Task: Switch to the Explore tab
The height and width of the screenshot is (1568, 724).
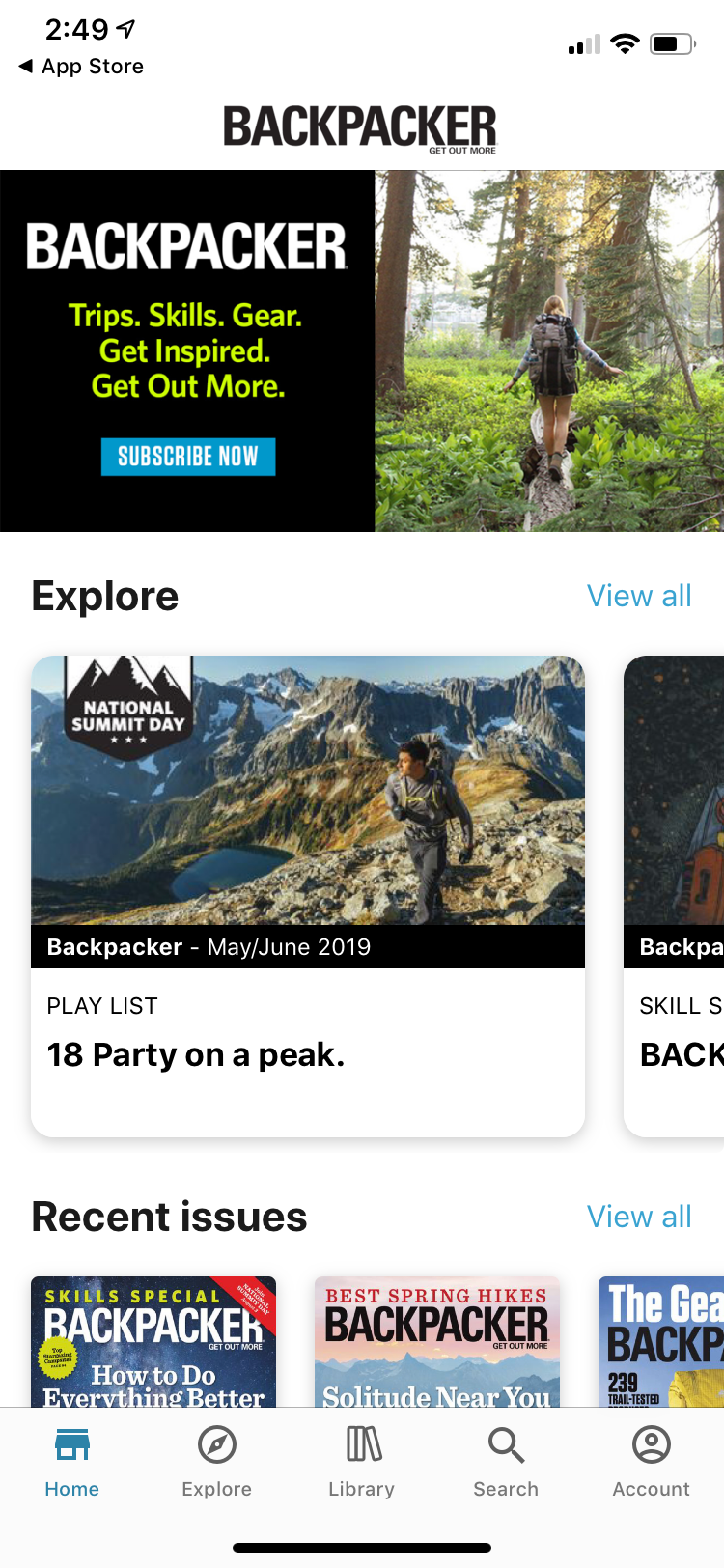Action: 217,1462
